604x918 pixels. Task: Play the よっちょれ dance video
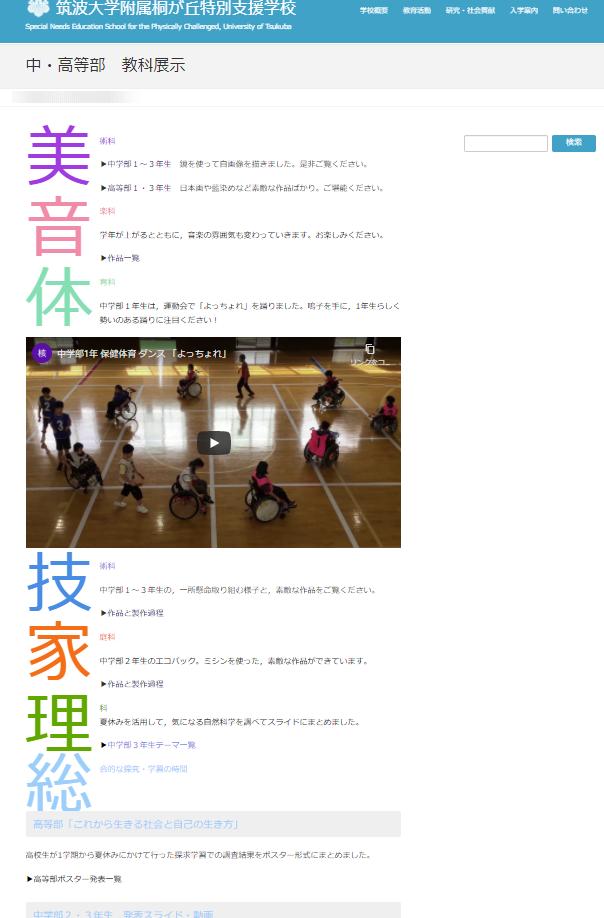(x=213, y=442)
